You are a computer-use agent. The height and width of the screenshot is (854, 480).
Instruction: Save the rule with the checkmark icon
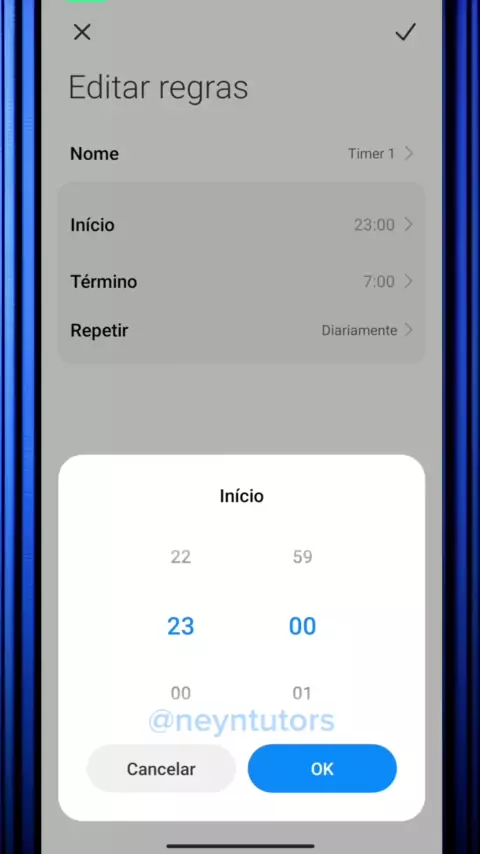coord(405,32)
